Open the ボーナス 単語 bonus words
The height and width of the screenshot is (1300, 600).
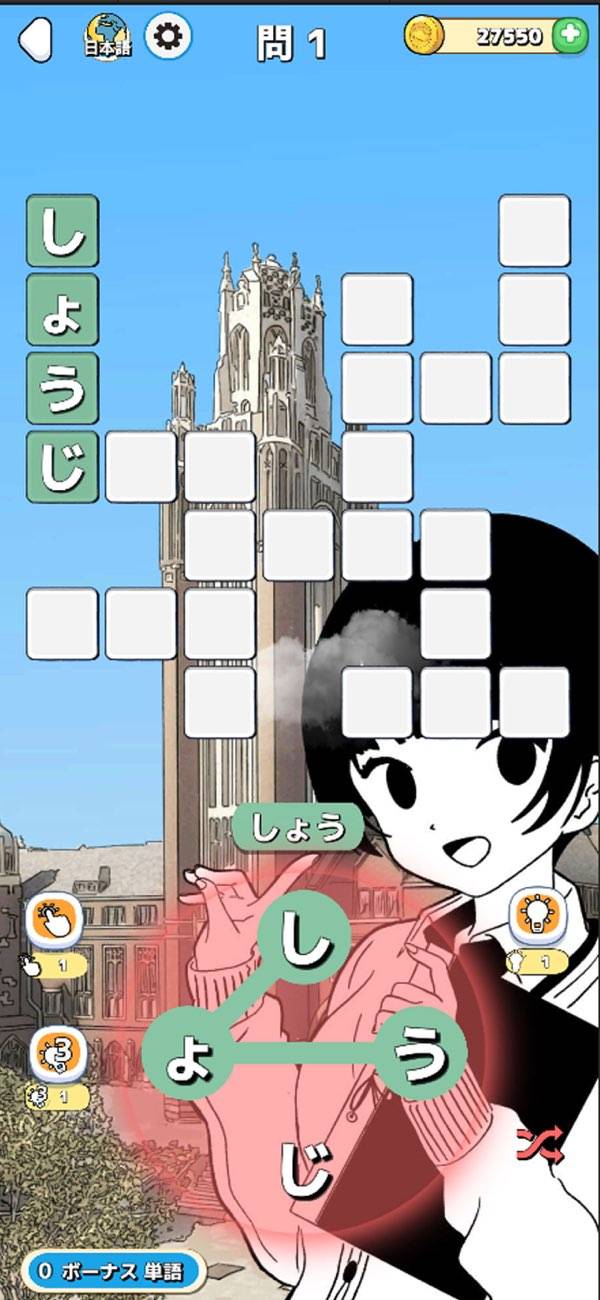112,1272
